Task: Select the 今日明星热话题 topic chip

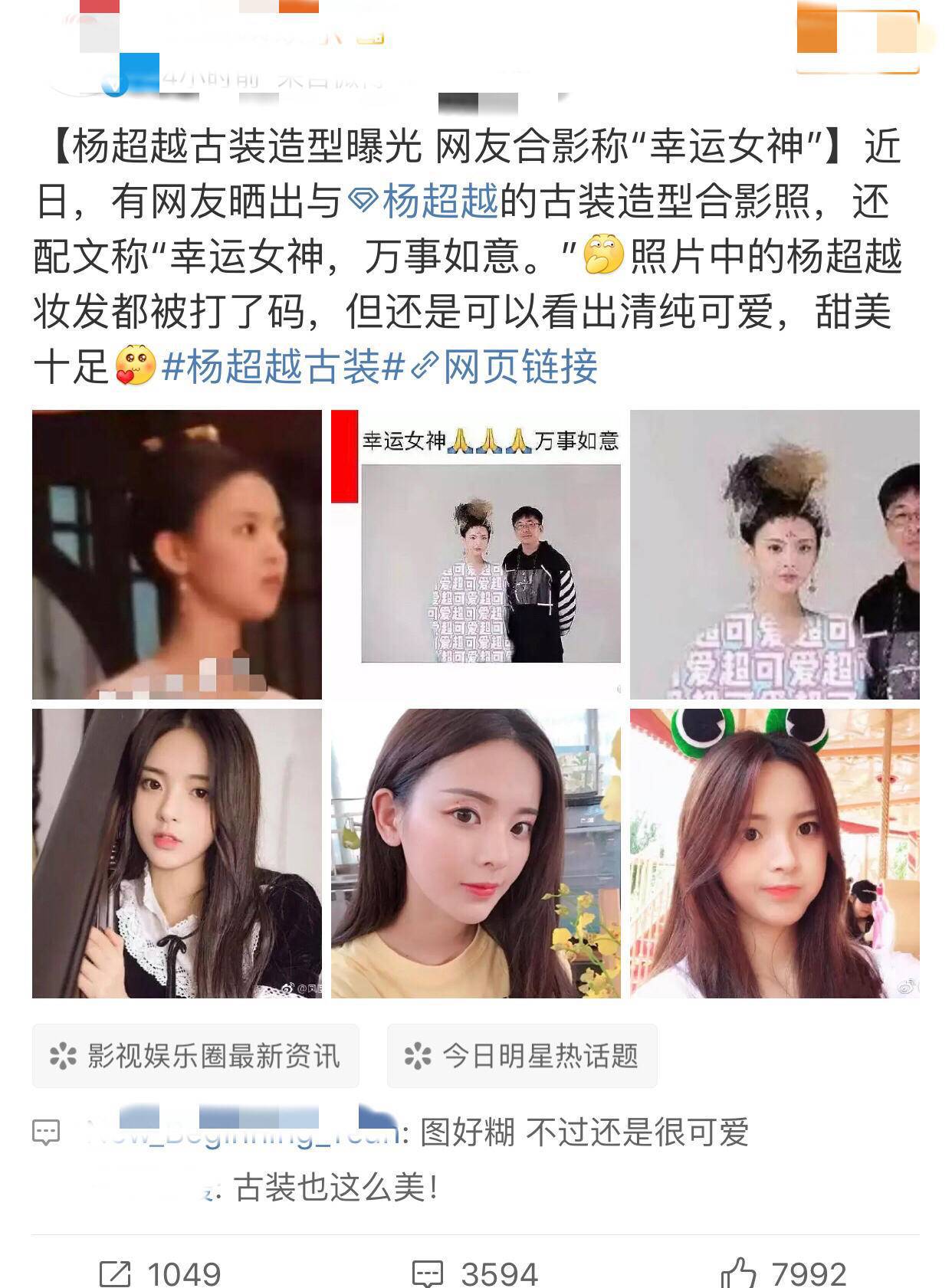Action: 522,1056
